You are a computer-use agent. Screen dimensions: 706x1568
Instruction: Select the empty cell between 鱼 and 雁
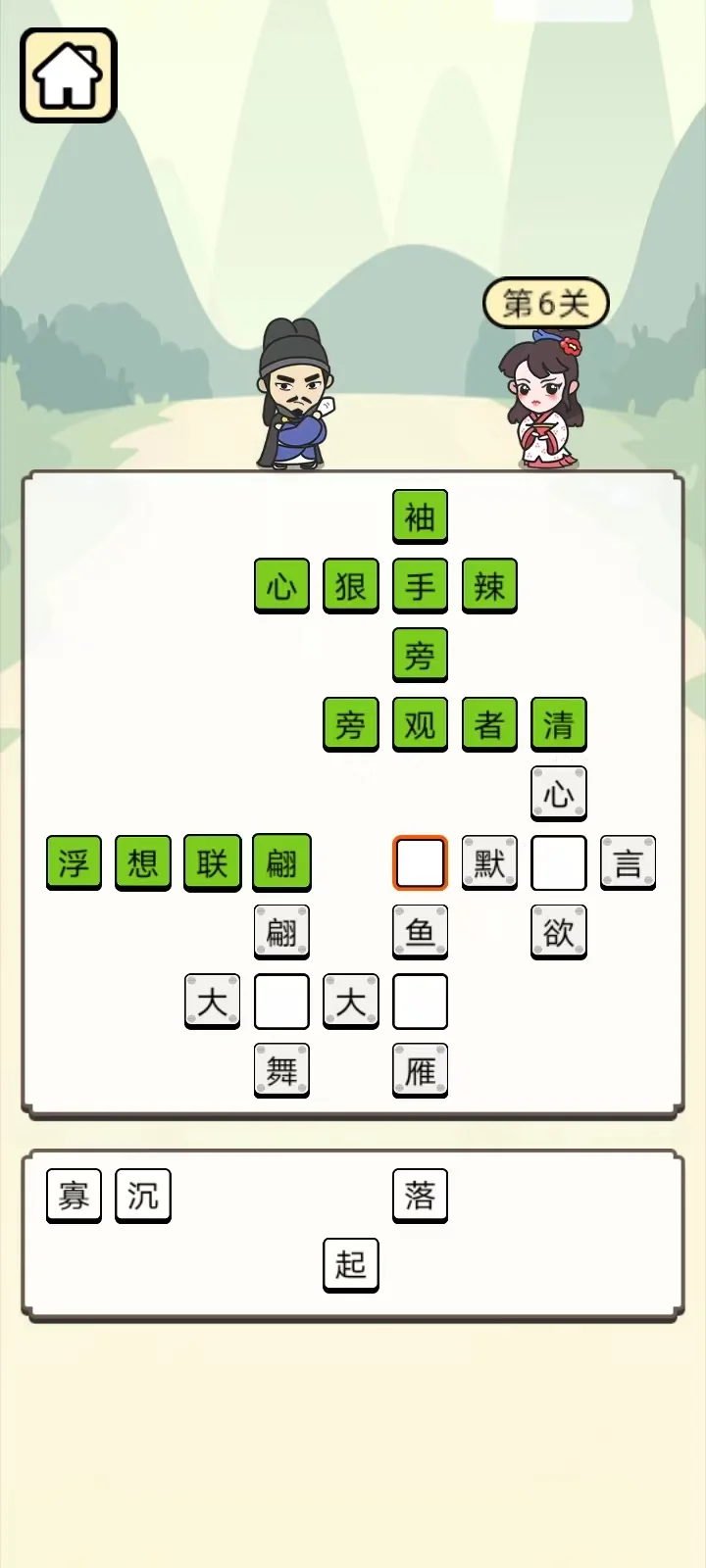[x=420, y=1001]
